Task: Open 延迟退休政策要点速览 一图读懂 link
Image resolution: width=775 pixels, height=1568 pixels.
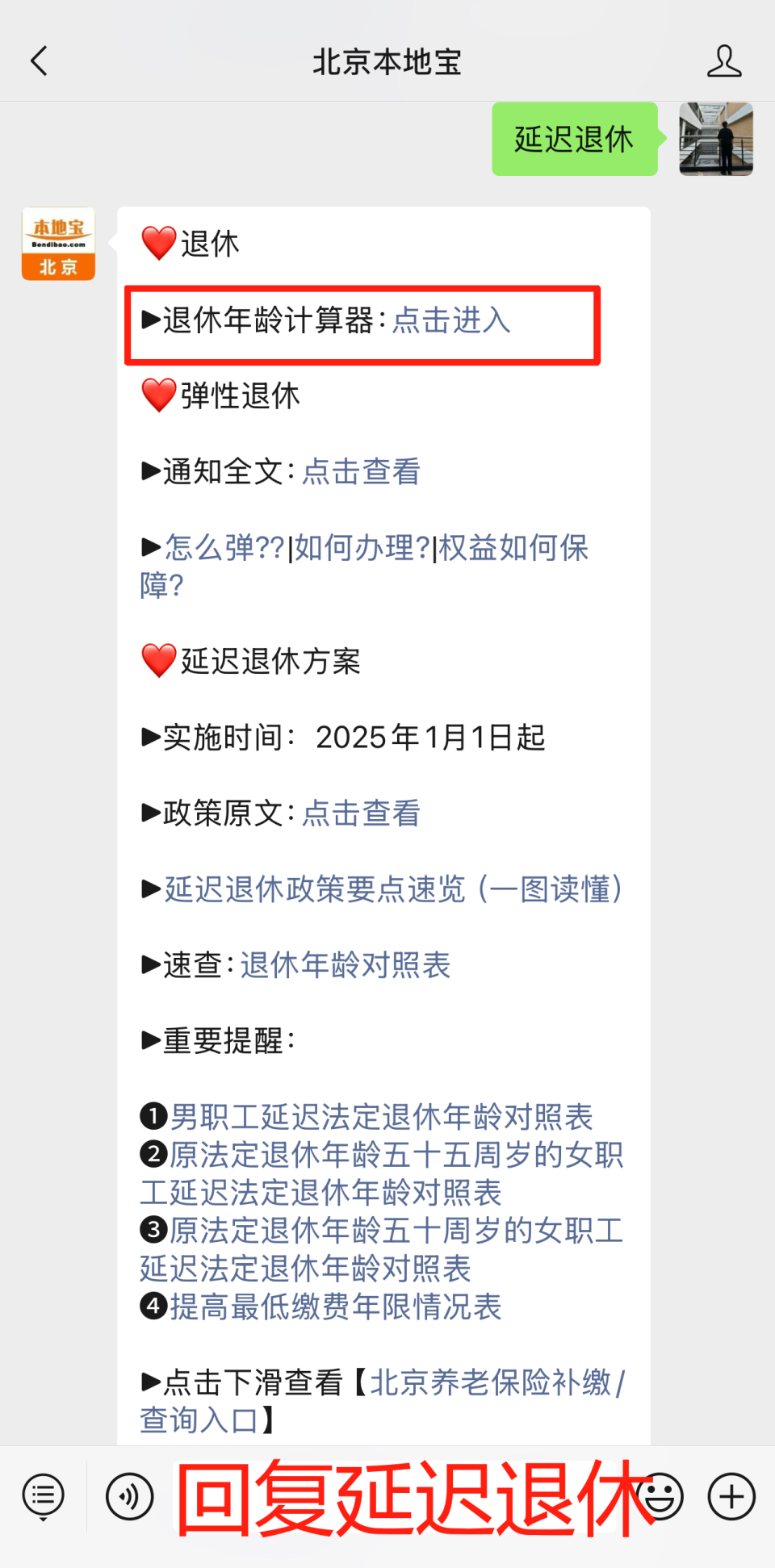Action: [393, 889]
